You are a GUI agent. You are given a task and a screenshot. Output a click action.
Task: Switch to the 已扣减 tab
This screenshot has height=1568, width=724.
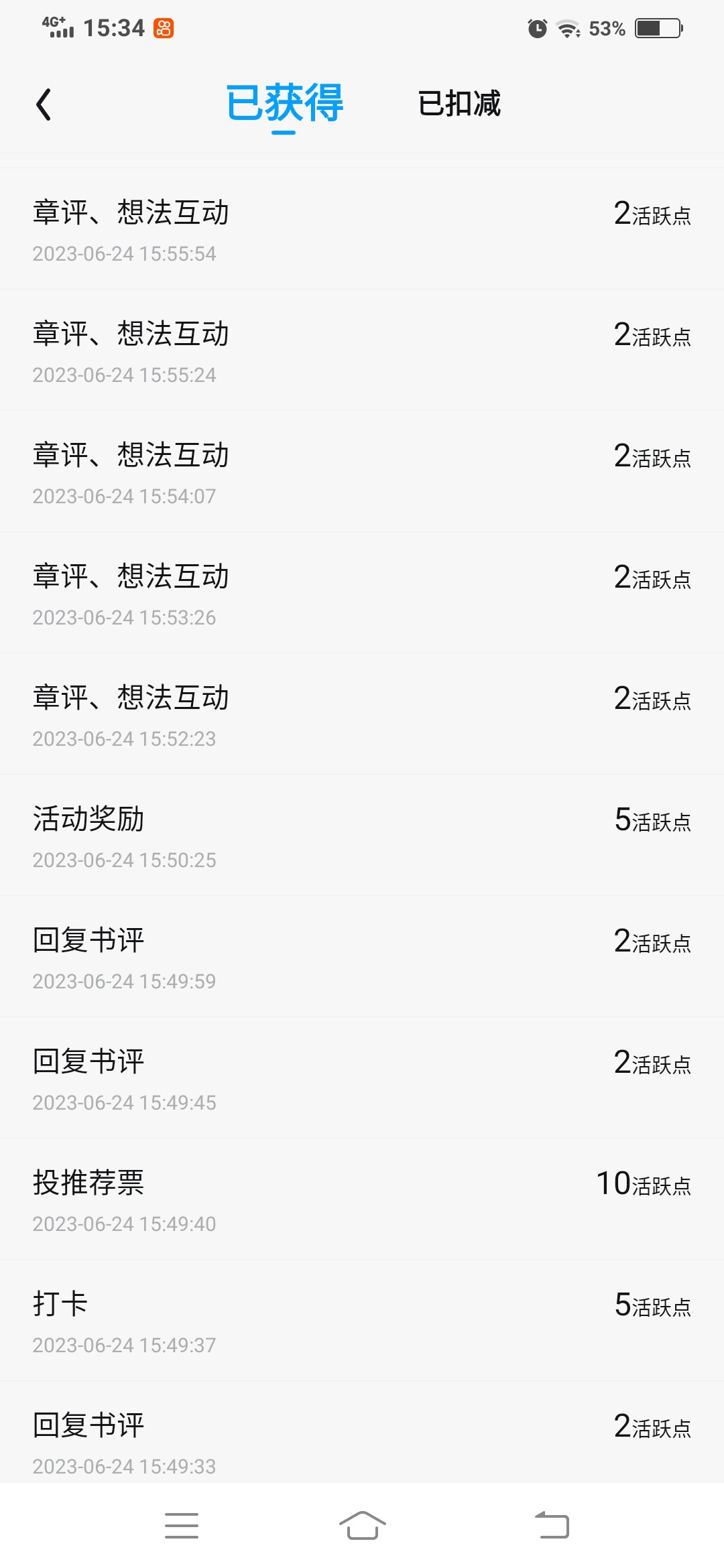(x=459, y=104)
